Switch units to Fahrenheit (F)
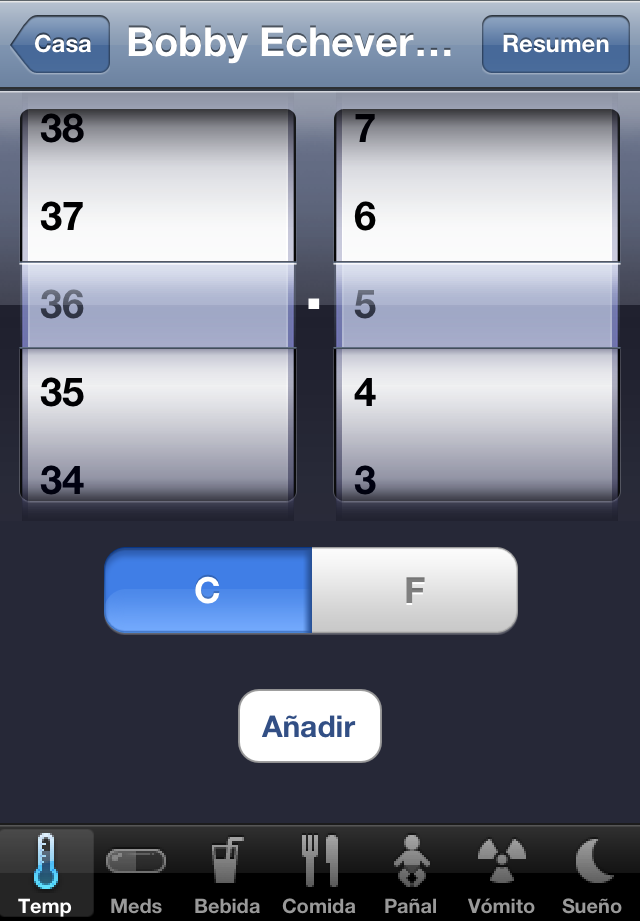The width and height of the screenshot is (640, 921). (x=414, y=591)
